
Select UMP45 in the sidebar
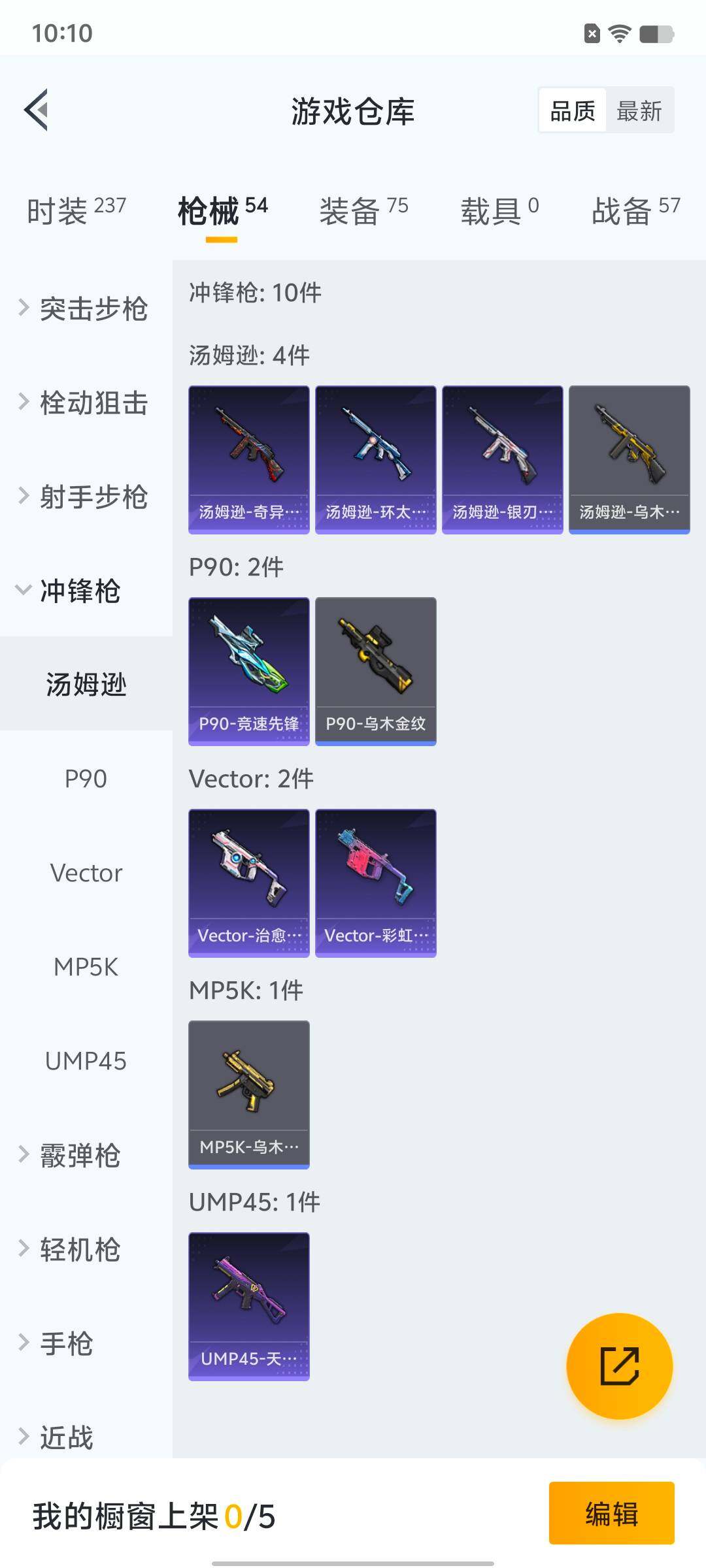point(86,1061)
